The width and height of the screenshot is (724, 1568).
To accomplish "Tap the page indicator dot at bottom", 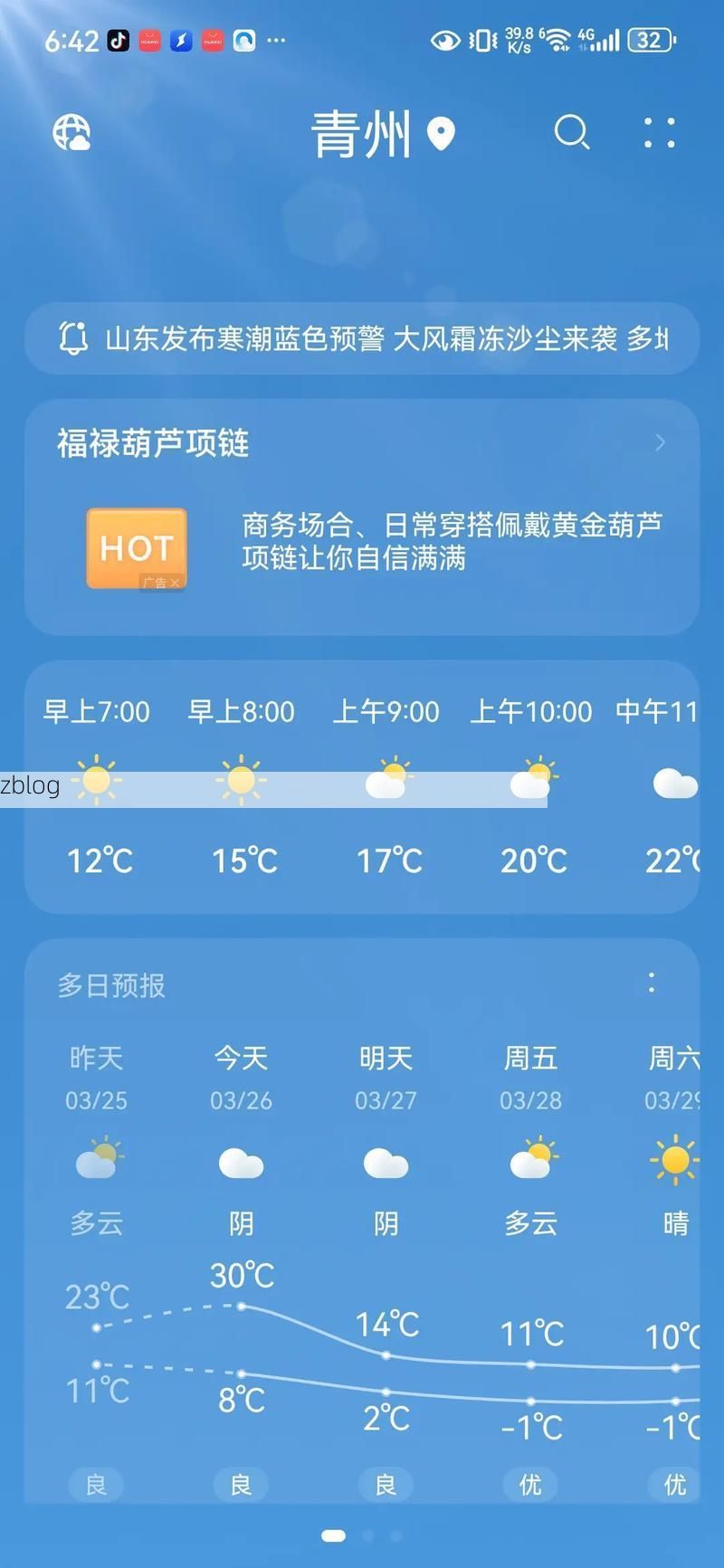I will pyautogui.click(x=333, y=1535).
